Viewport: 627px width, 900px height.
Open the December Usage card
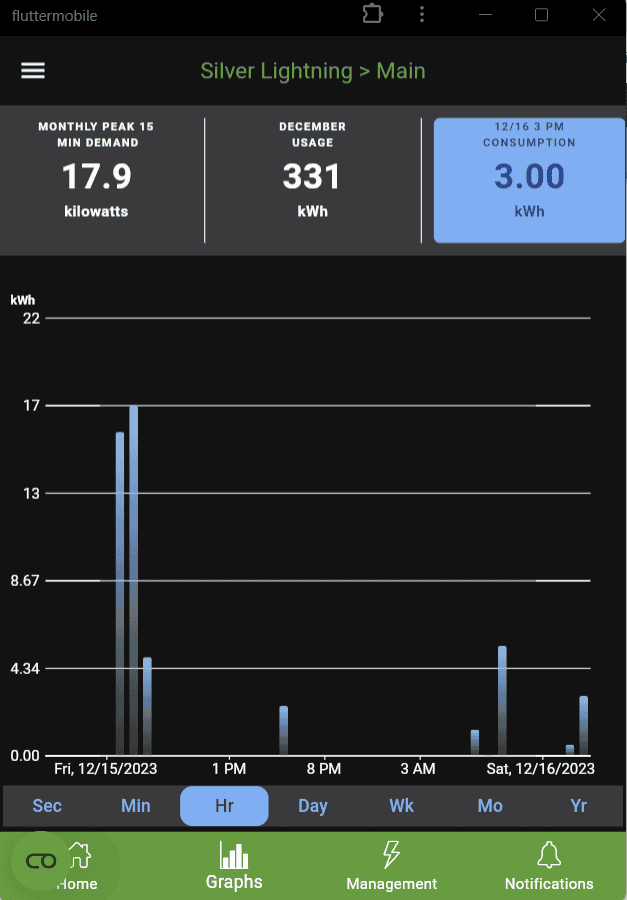(x=312, y=180)
